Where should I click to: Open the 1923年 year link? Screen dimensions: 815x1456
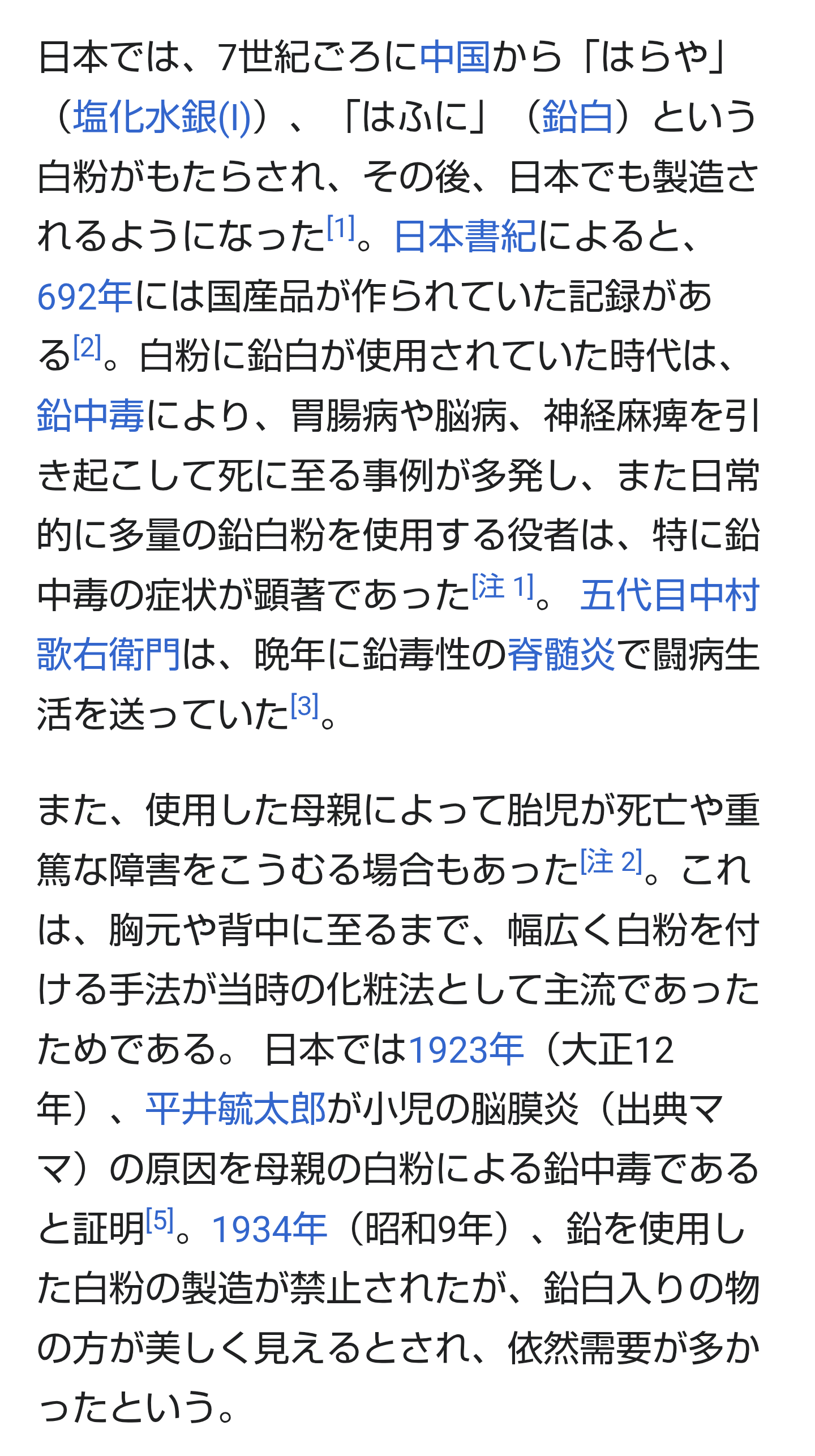click(x=466, y=1050)
